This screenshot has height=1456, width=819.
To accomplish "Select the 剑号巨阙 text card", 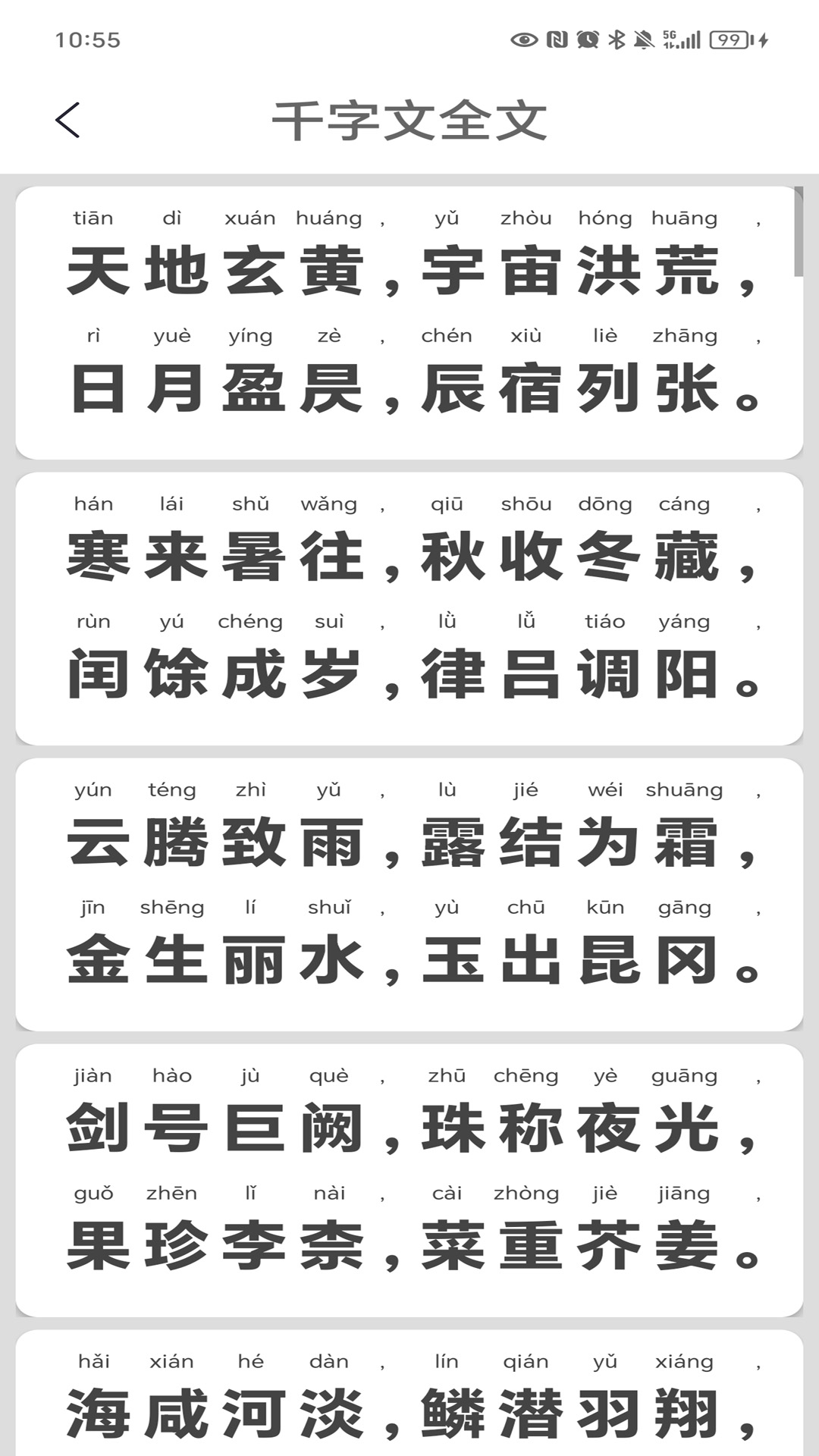I will pos(409,1175).
